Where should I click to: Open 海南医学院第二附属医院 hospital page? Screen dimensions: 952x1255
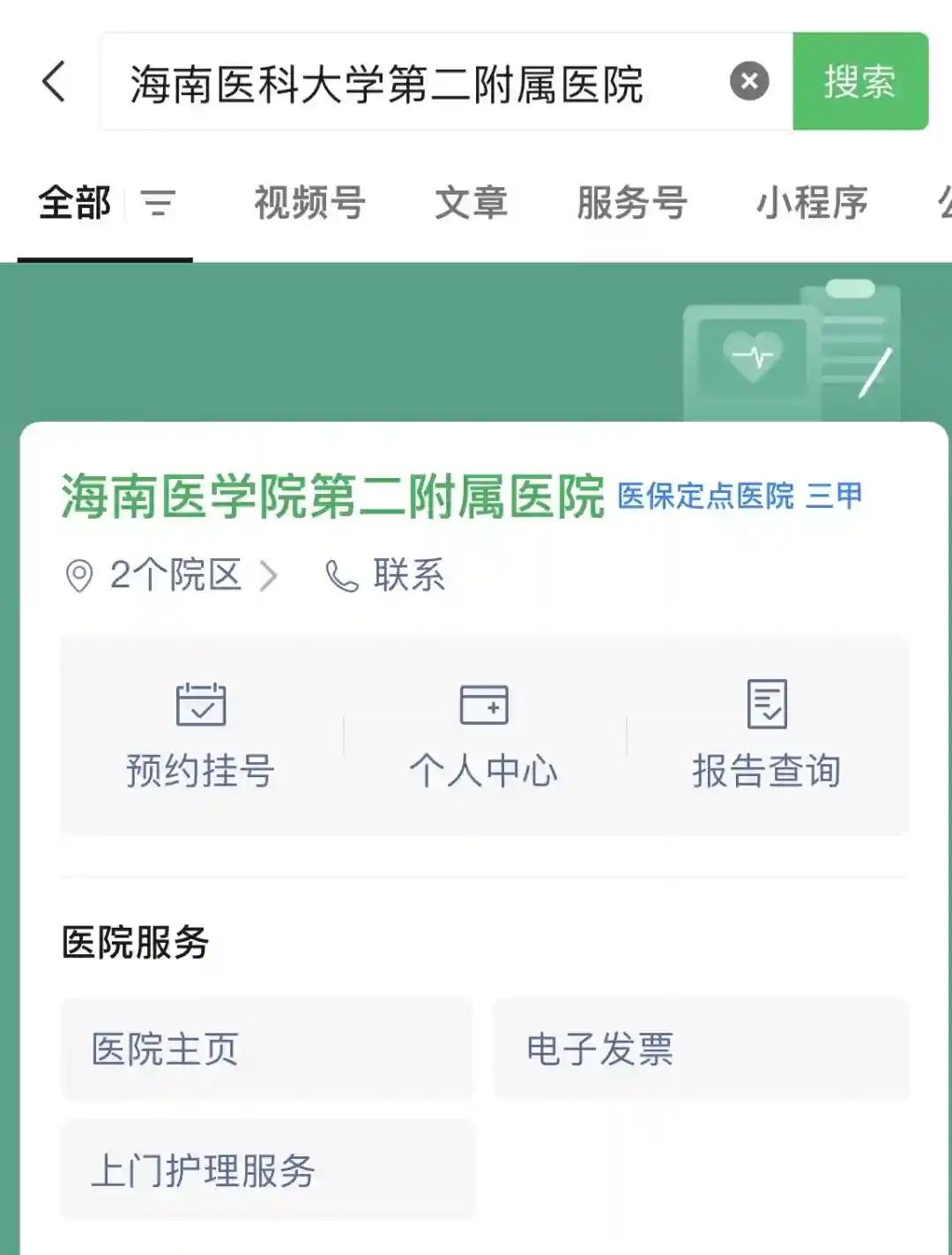point(332,497)
